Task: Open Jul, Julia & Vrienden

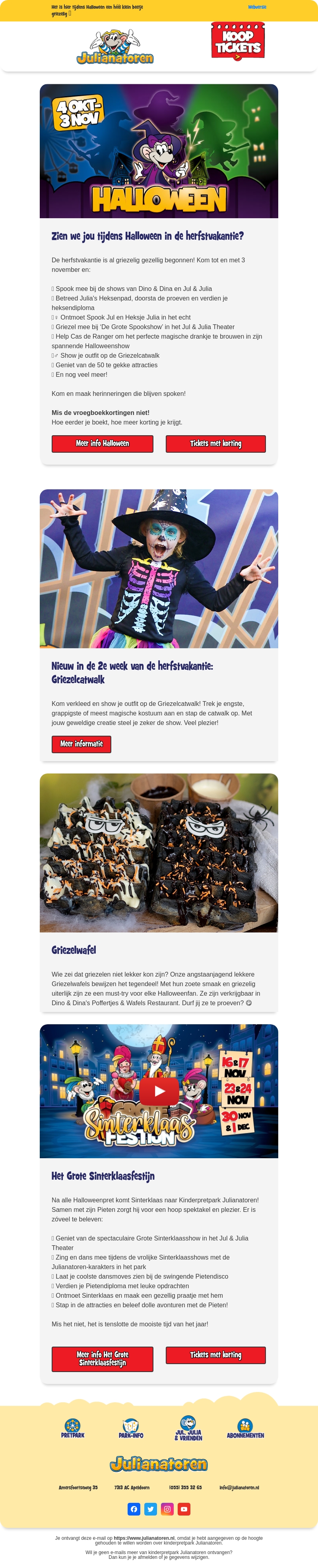Action: coord(188,1428)
